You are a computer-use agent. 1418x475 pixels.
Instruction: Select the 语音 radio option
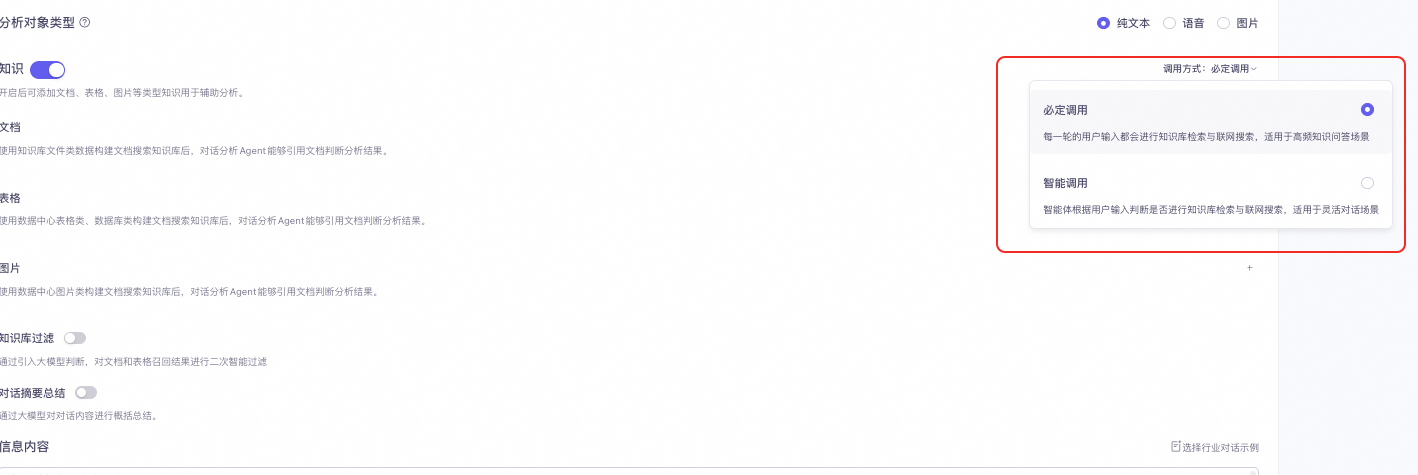(1169, 23)
